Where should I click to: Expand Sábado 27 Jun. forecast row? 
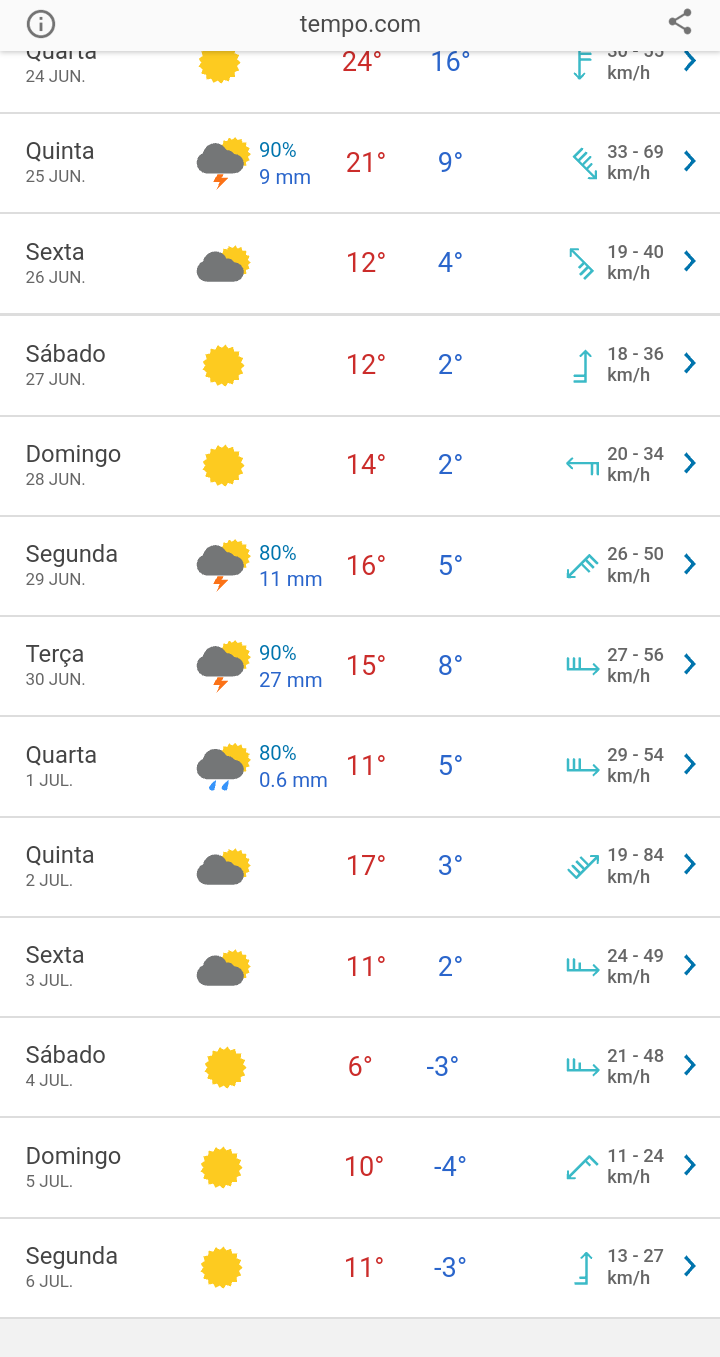pyautogui.click(x=360, y=365)
